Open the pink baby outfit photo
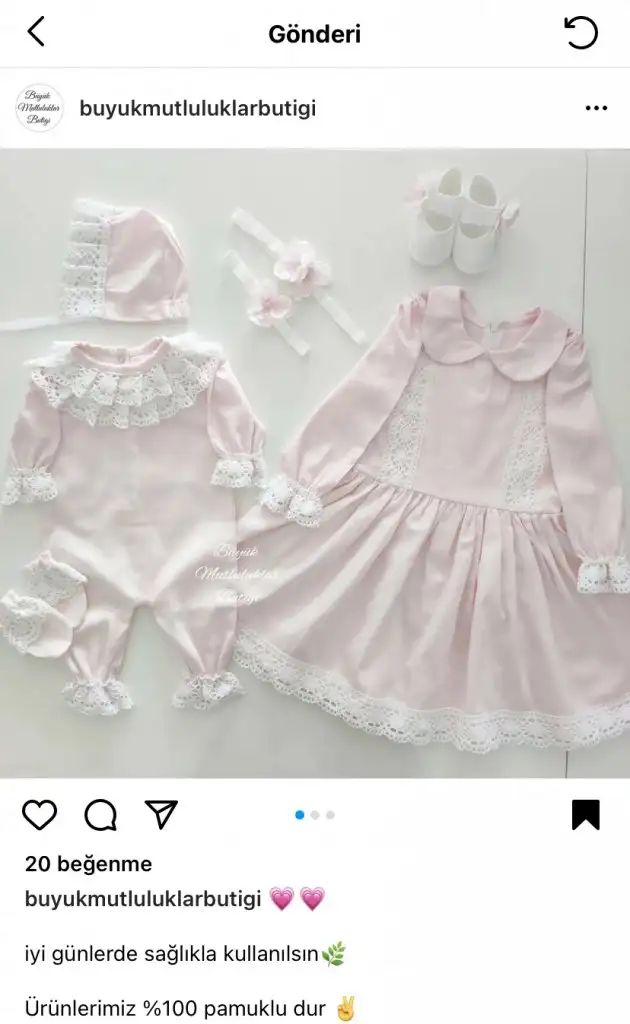630x1024 pixels. [315, 463]
